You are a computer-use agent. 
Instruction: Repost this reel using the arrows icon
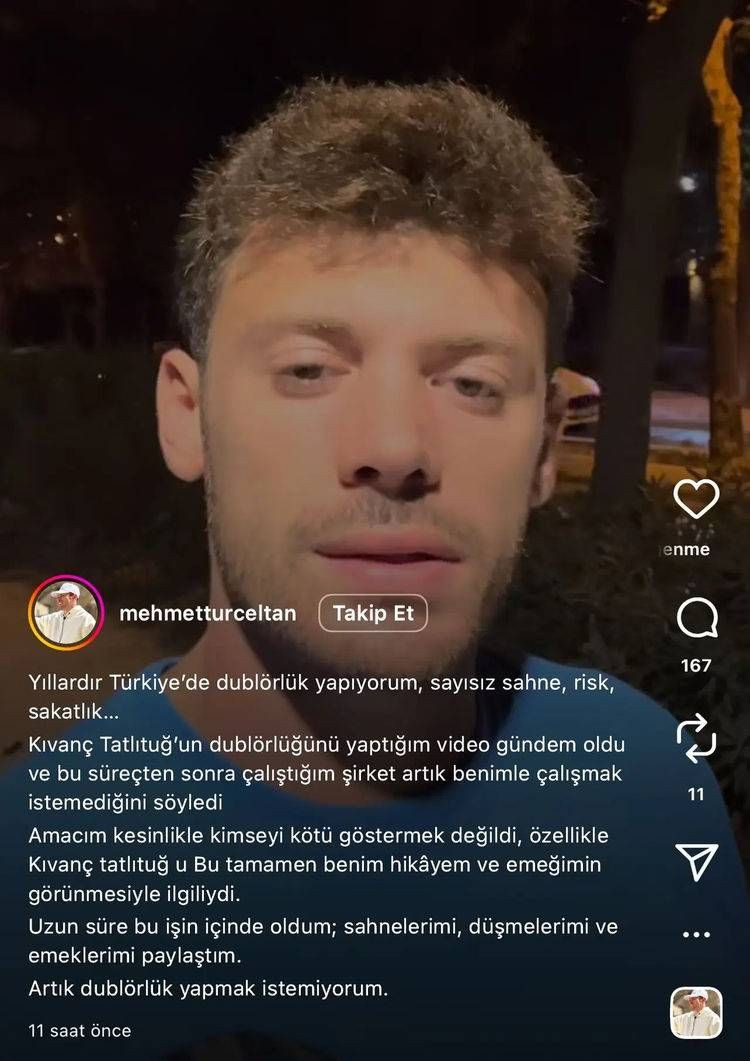point(696,738)
